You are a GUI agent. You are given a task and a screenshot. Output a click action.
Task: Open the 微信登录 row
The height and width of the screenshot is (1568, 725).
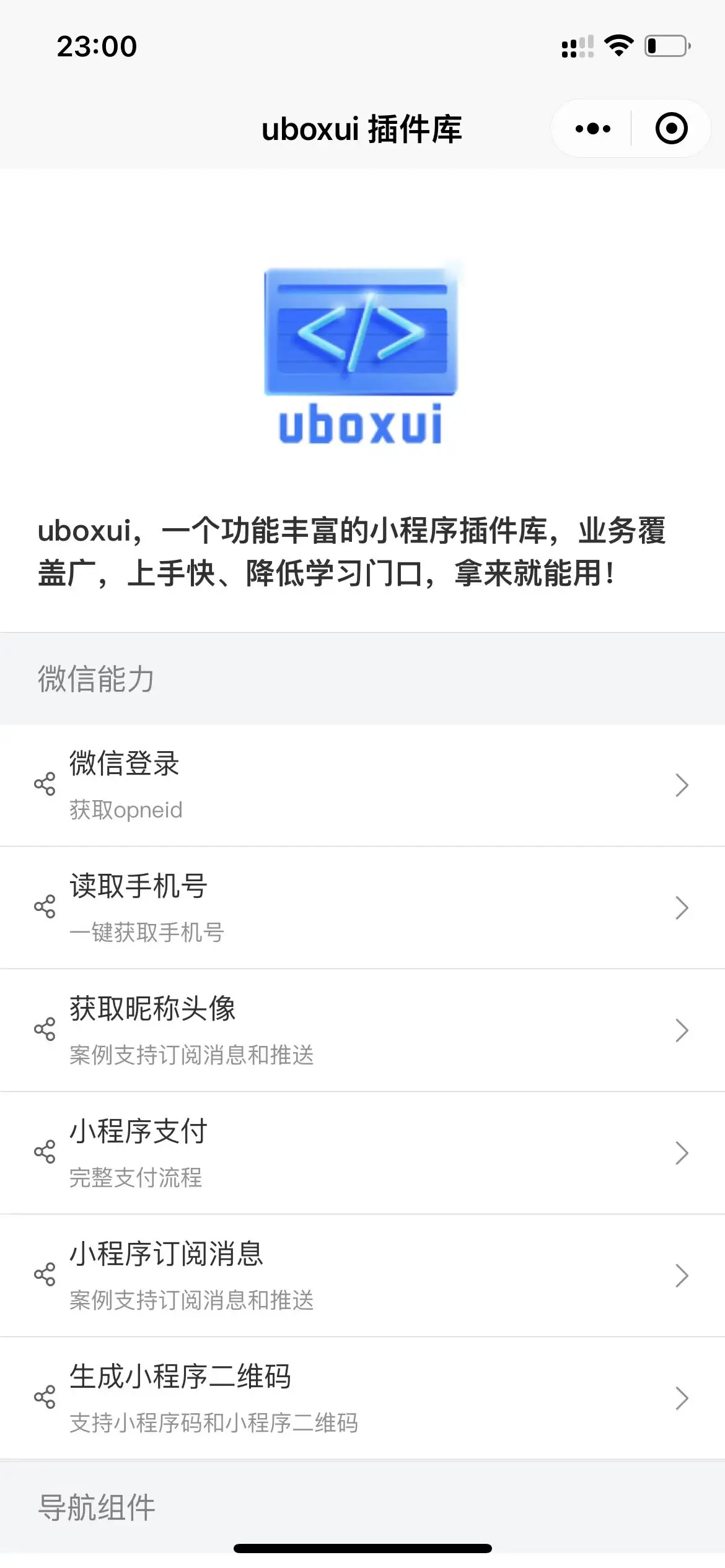point(362,785)
